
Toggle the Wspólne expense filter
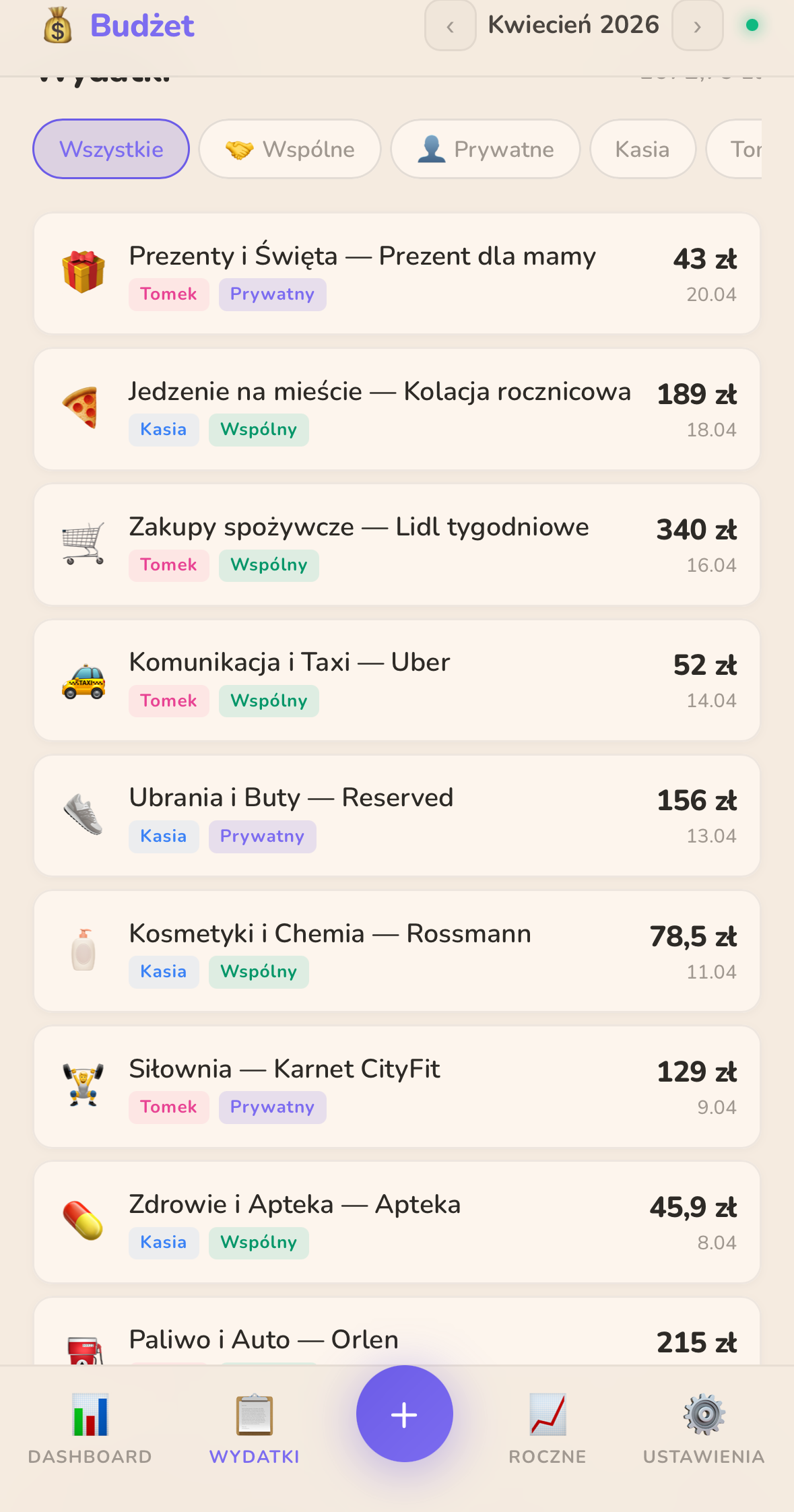click(290, 149)
